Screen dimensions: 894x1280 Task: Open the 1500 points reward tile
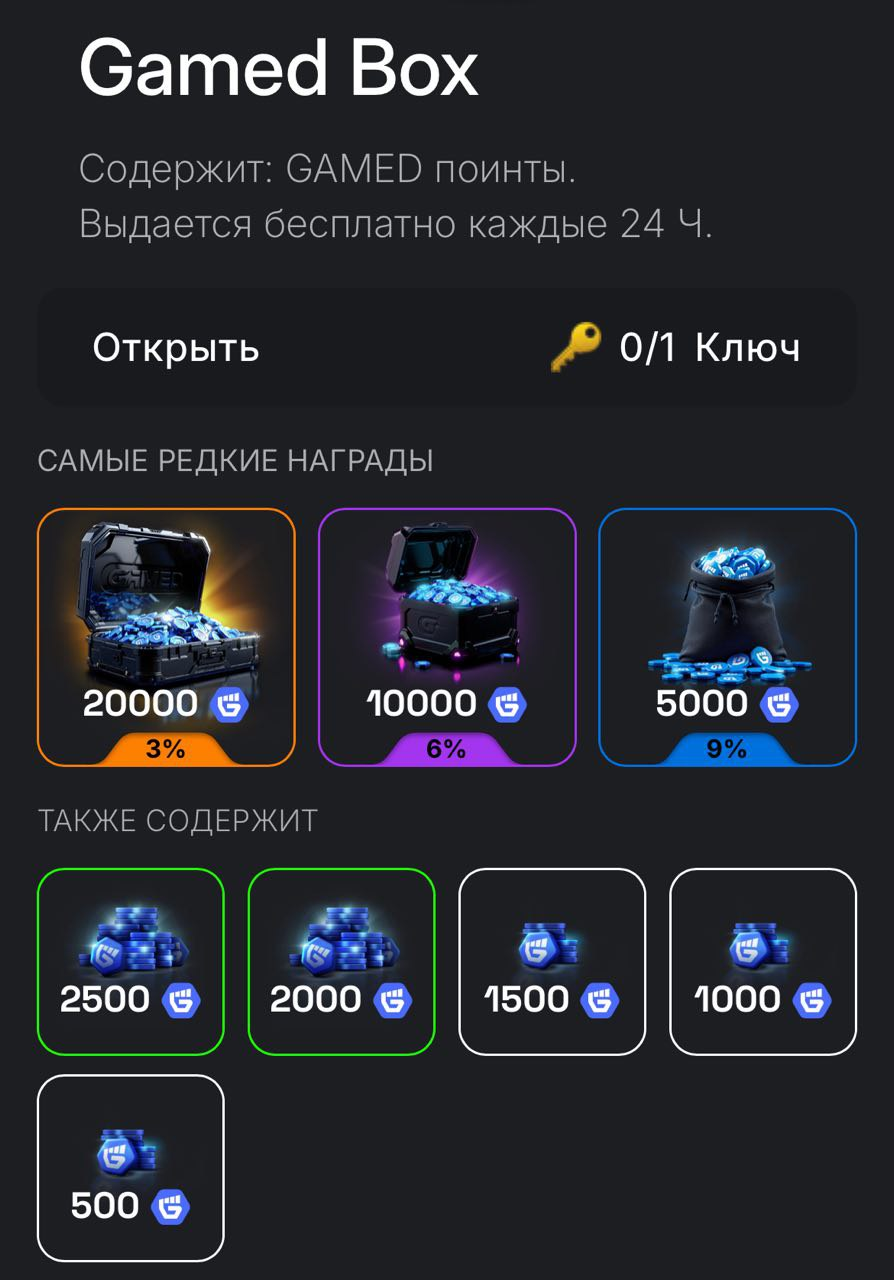click(552, 961)
